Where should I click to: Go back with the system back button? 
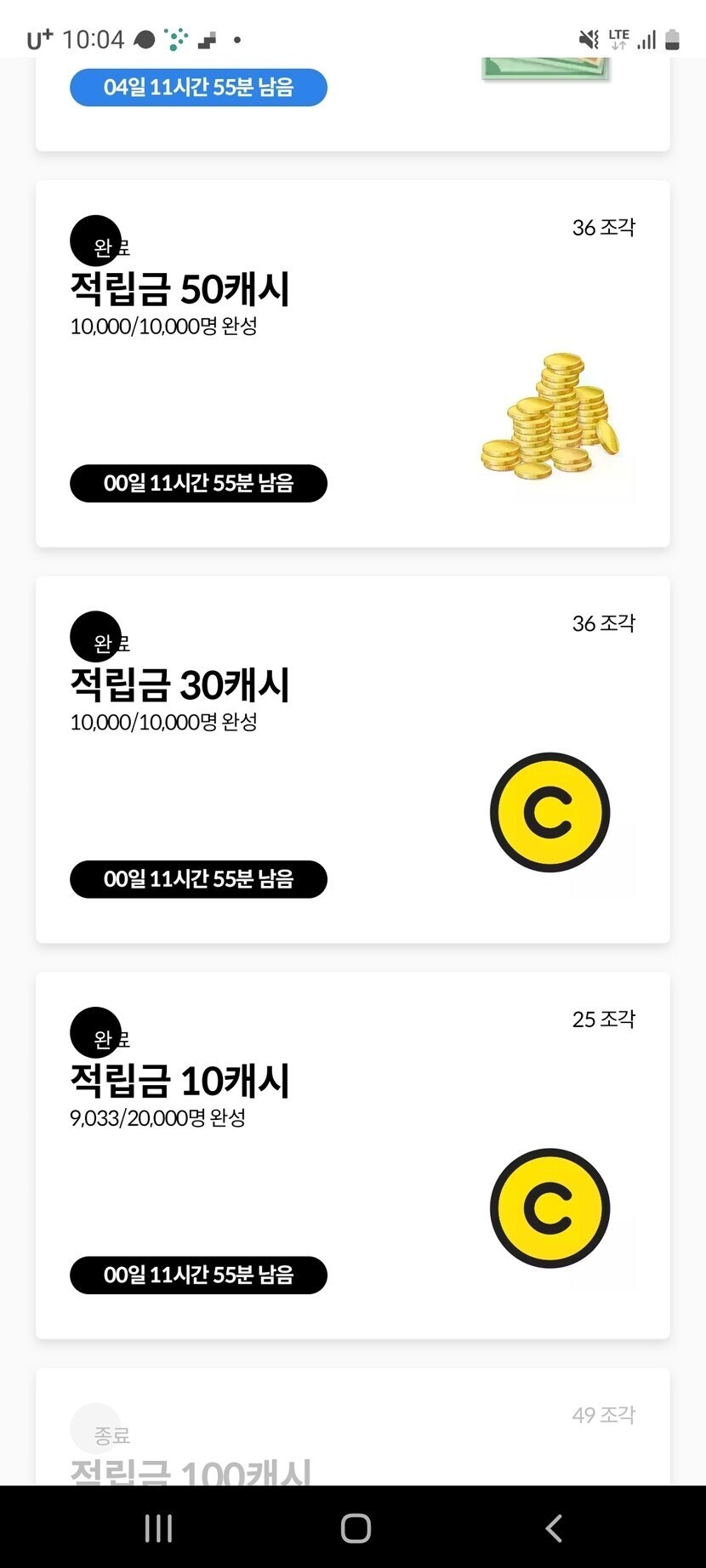554,1528
